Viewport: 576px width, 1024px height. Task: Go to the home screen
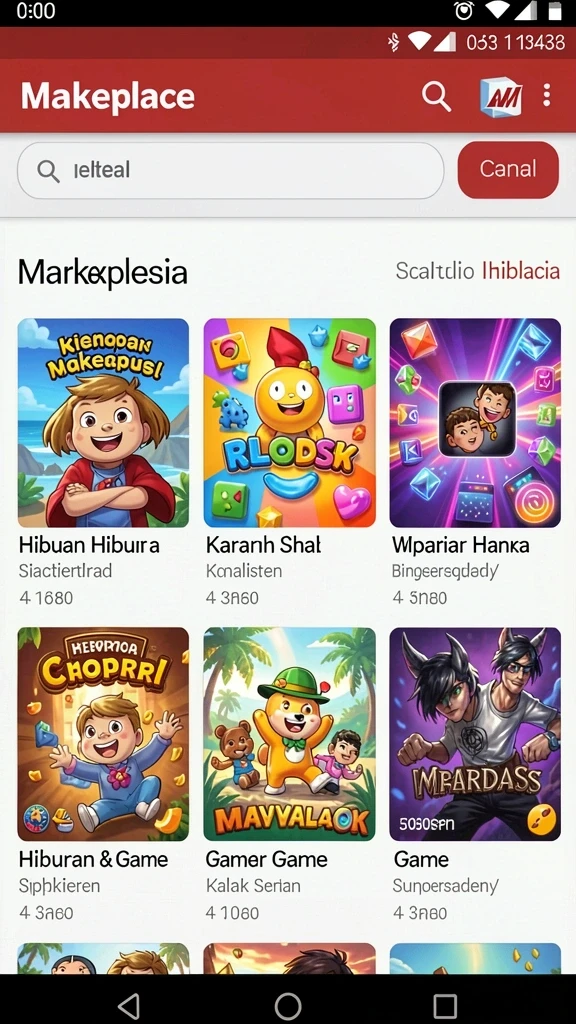tap(288, 1006)
